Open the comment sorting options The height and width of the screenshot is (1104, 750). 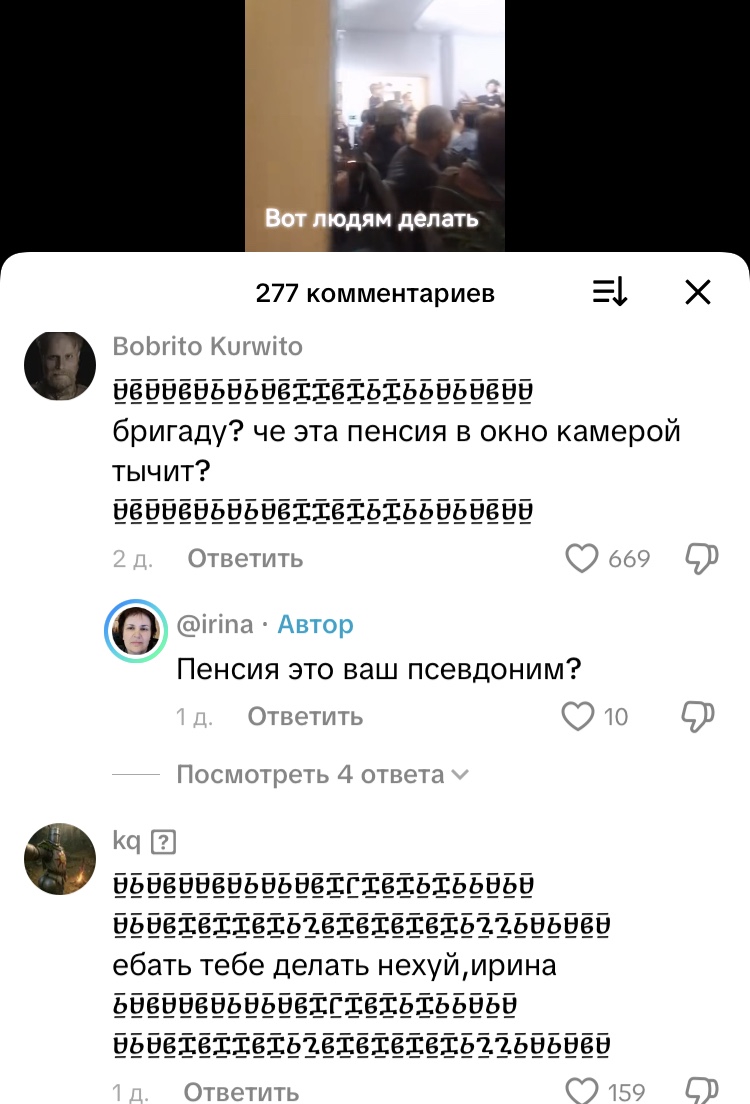pos(609,292)
